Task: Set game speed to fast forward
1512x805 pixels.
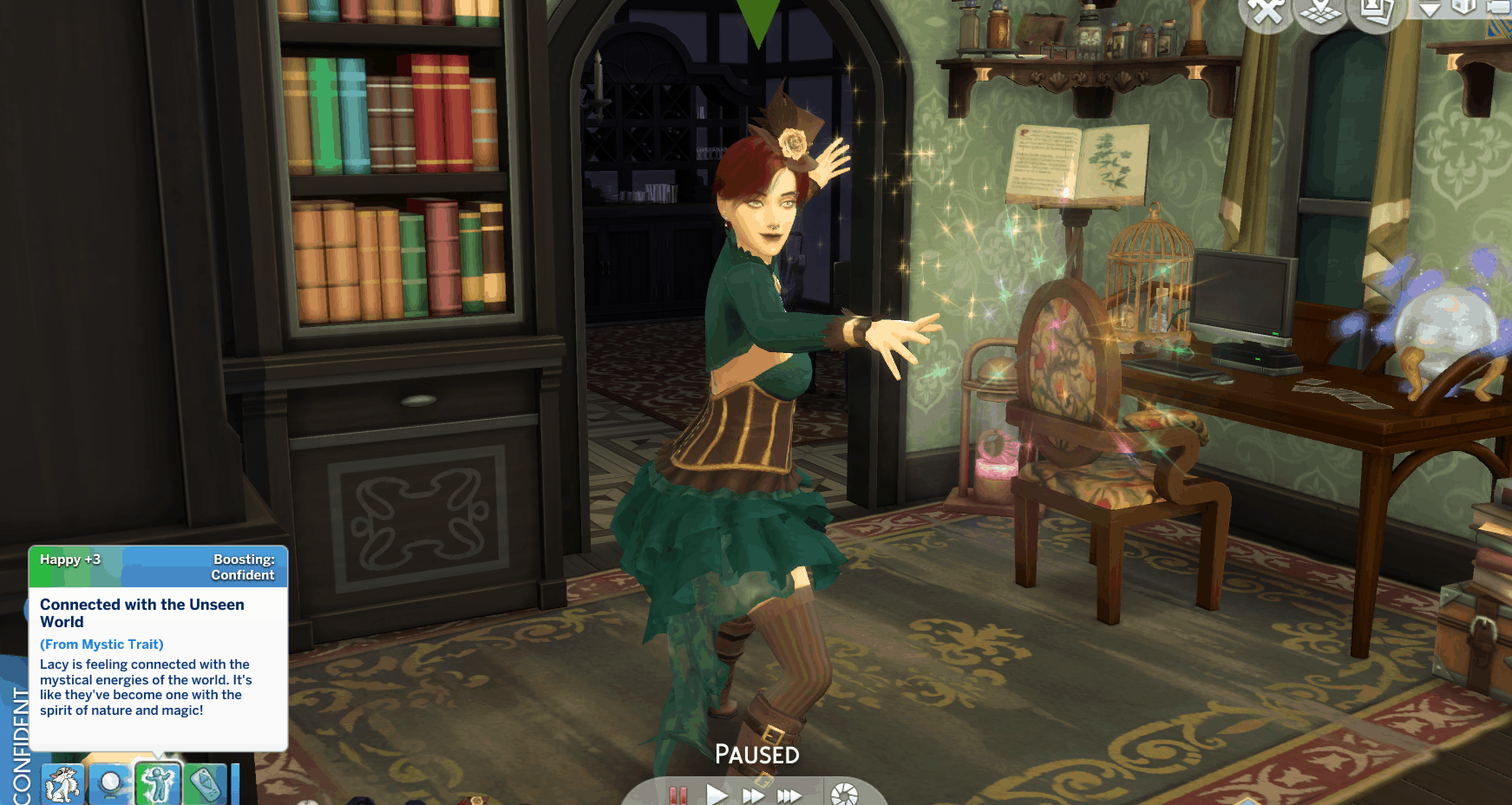Action: [x=752, y=795]
